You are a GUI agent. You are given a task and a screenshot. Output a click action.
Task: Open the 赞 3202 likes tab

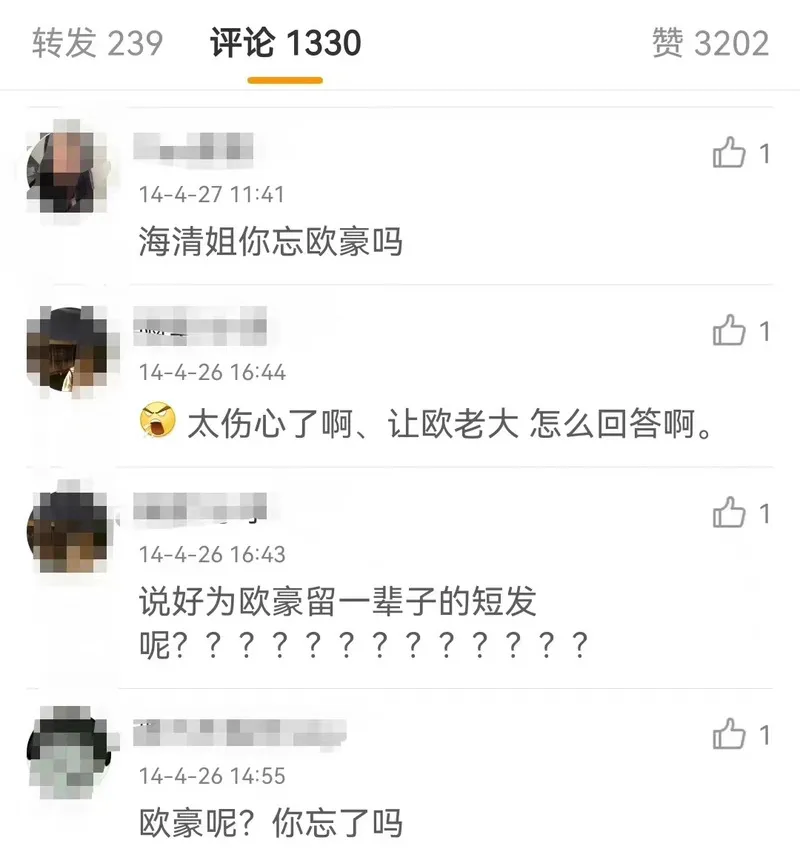pos(710,43)
